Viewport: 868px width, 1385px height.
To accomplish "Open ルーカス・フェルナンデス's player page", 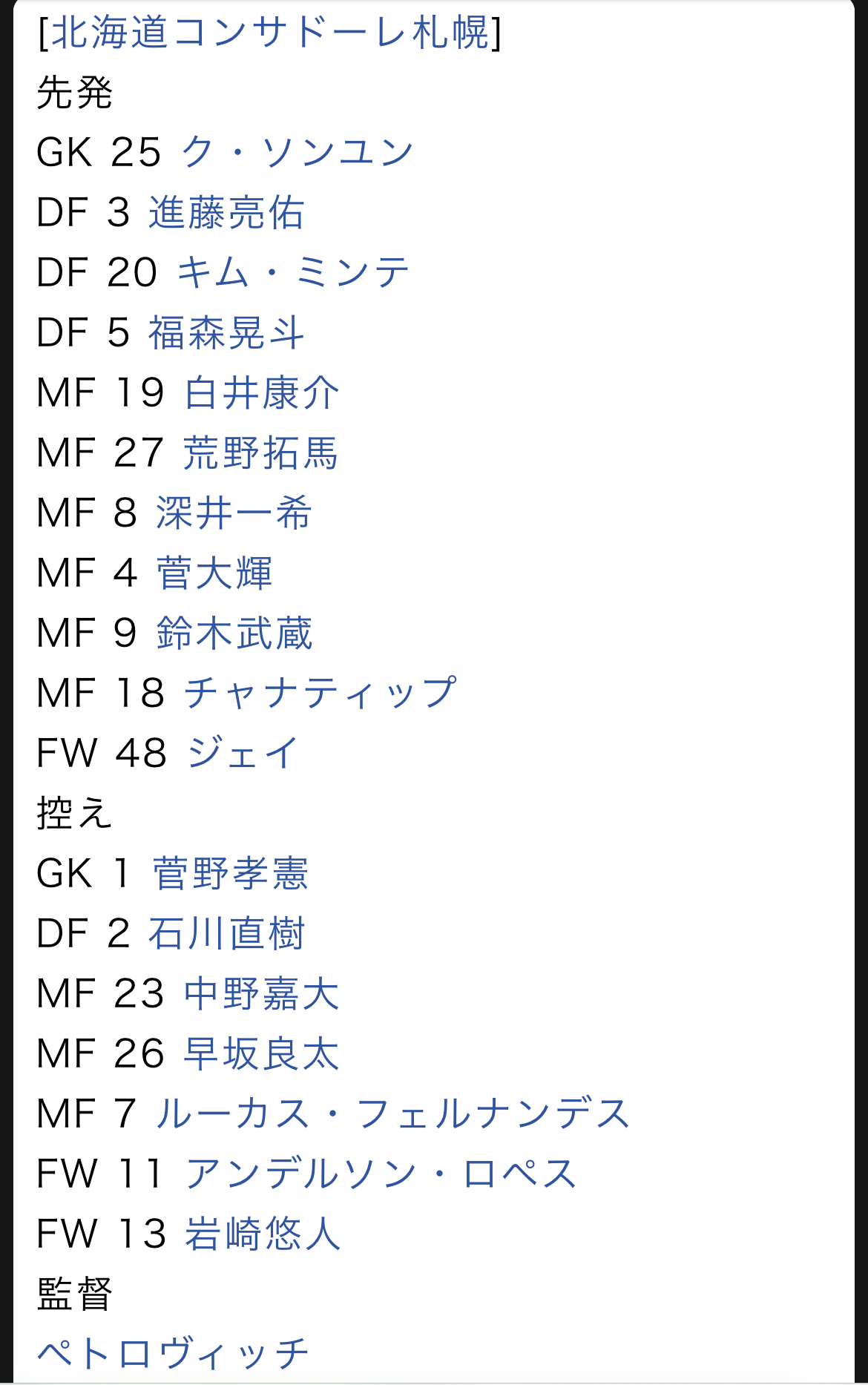I will tap(392, 1114).
